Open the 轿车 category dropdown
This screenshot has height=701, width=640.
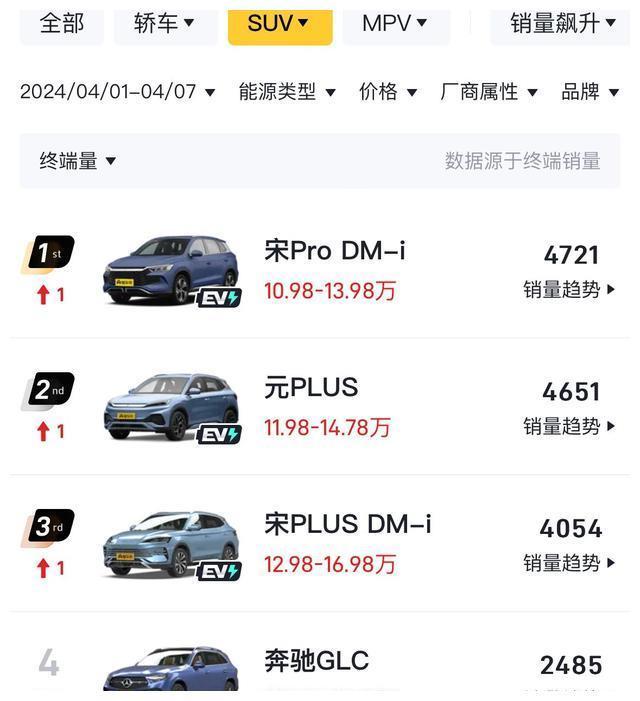pyautogui.click(x=165, y=23)
